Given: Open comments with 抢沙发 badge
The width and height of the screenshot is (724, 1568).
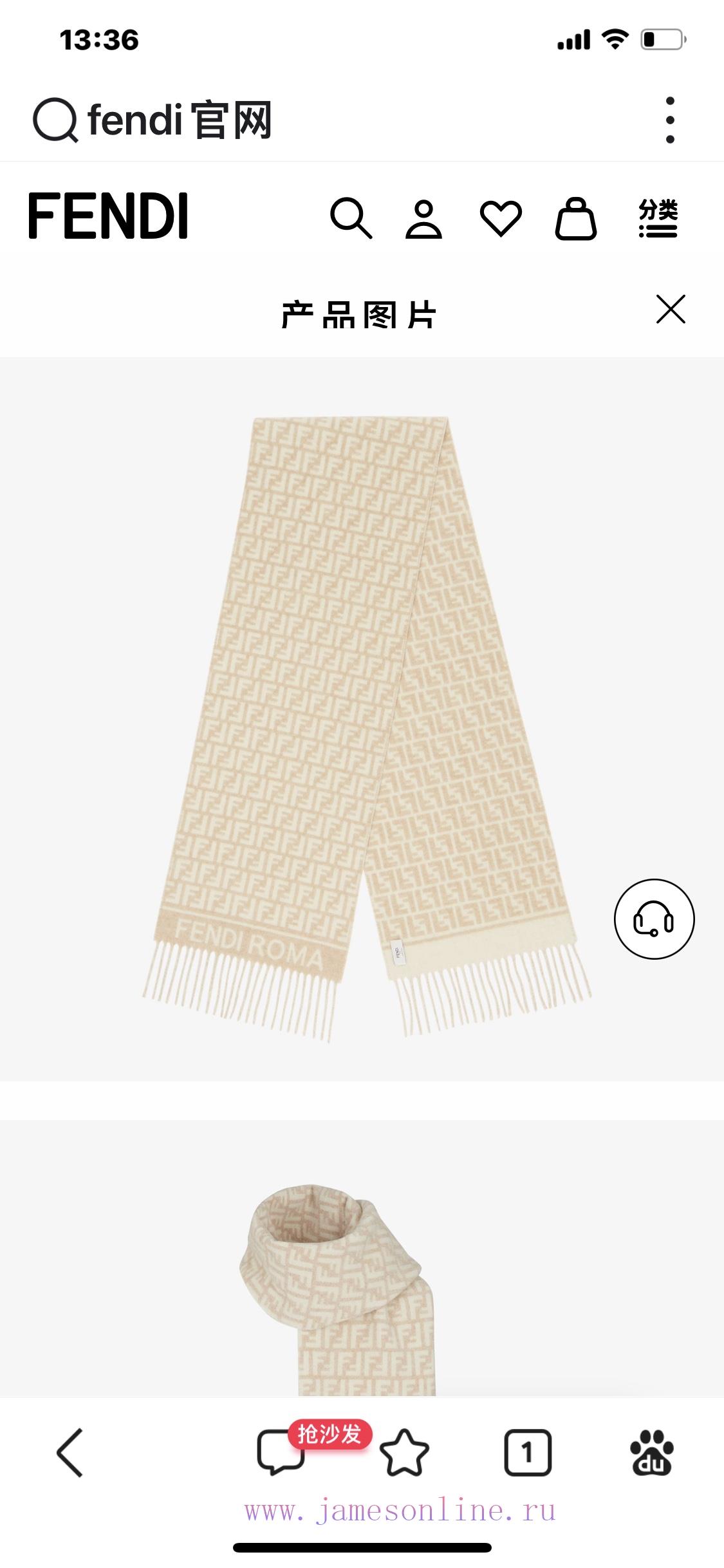Looking at the screenshot, I should pyautogui.click(x=281, y=1453).
